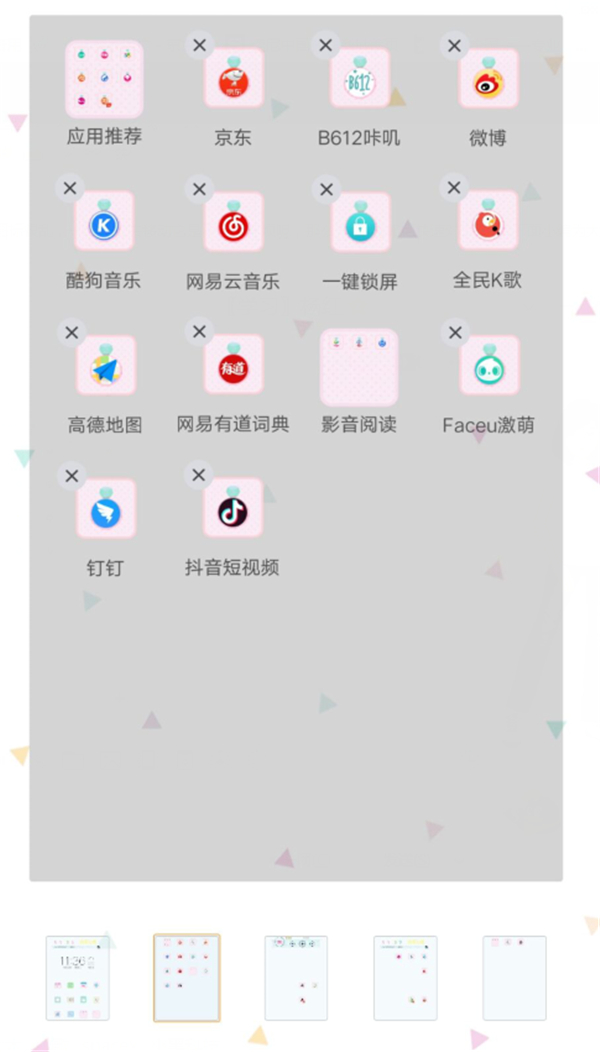The width and height of the screenshot is (600, 1052).
Task: Delete 全民K歌 using its X badge
Action: (454, 188)
